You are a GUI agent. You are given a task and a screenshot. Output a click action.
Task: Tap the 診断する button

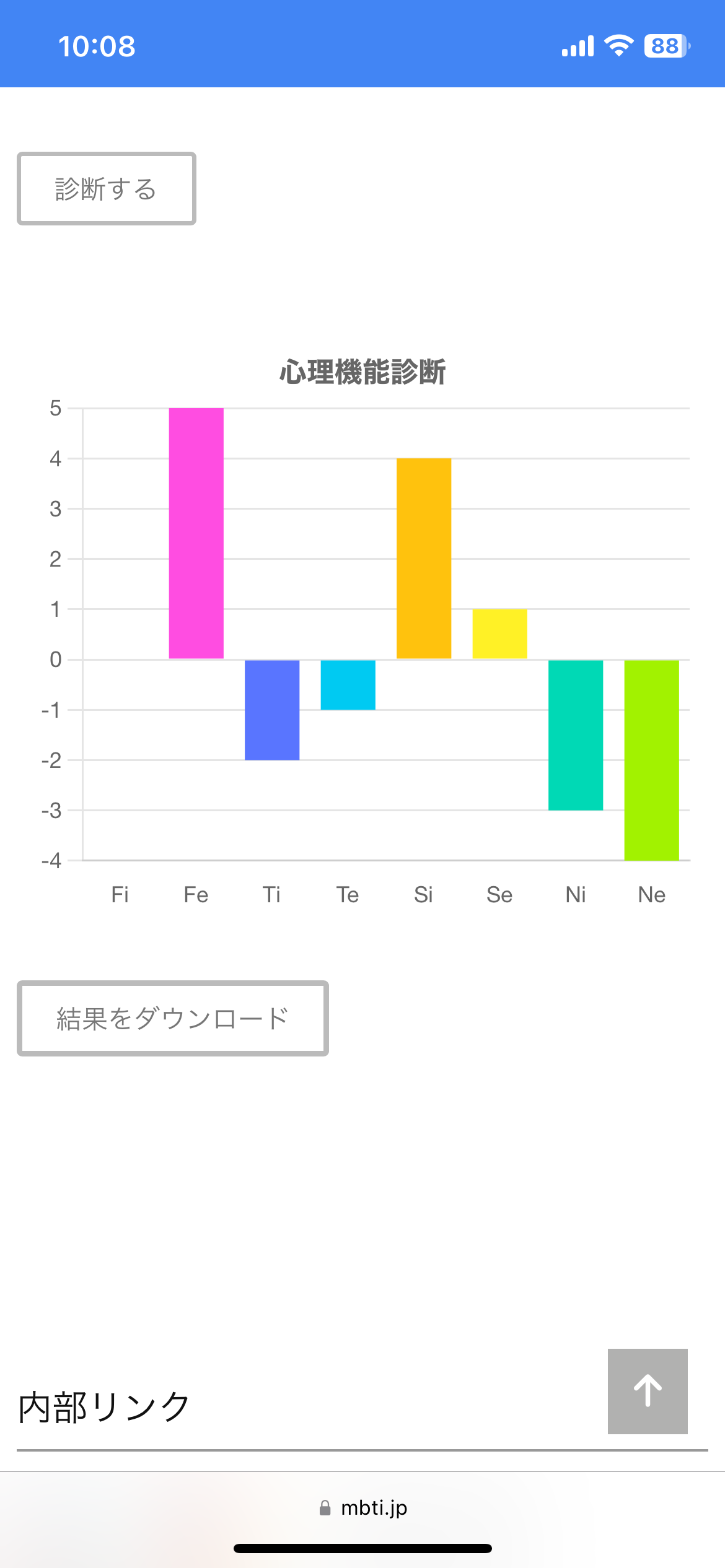click(107, 189)
